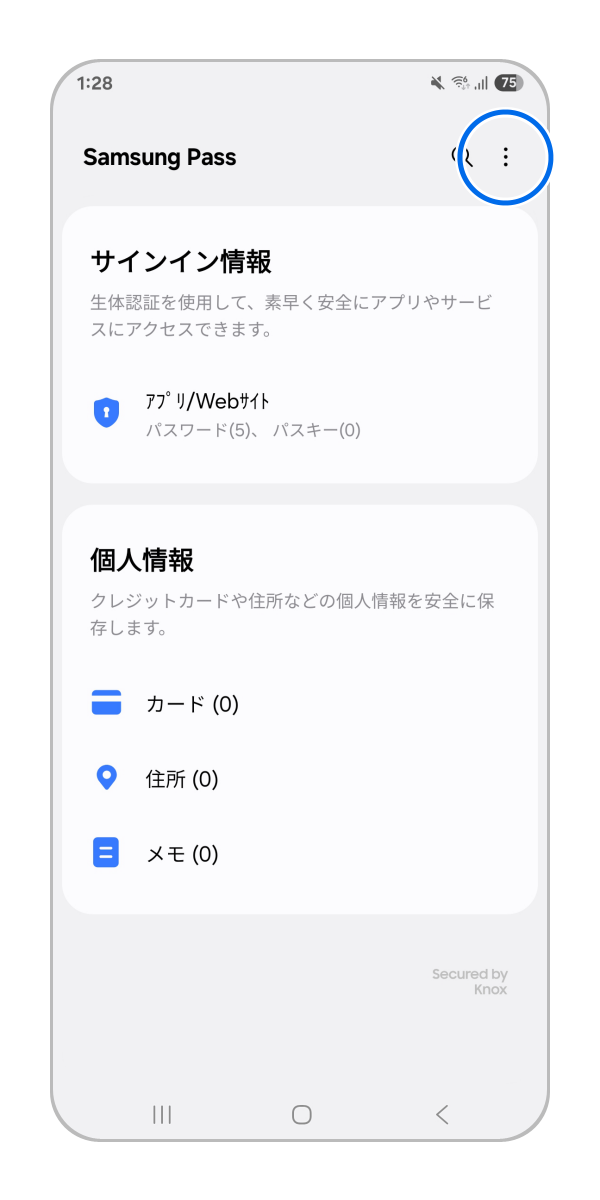The height and width of the screenshot is (1200, 600).
Task: Go to the system home screen
Action: tap(301, 1114)
